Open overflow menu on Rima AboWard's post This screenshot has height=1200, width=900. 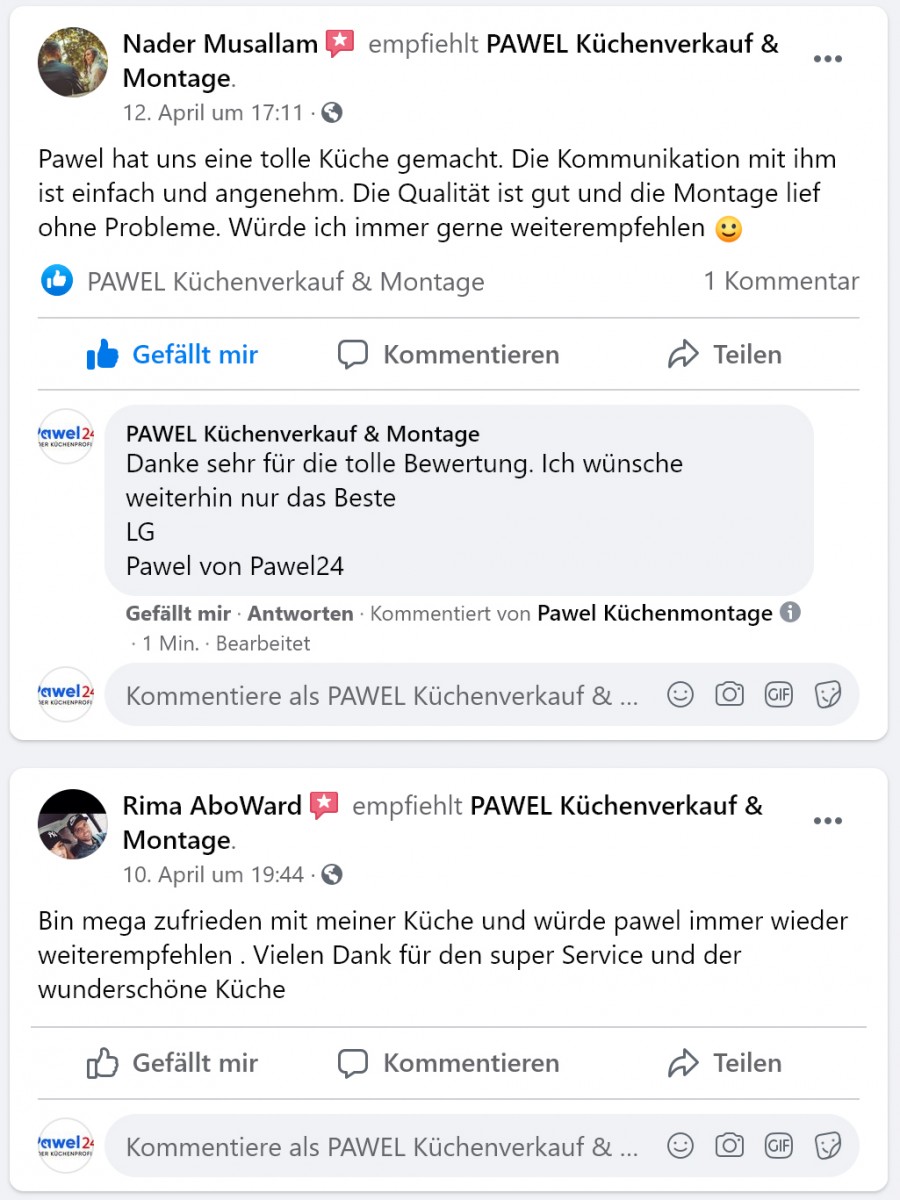[x=827, y=821]
